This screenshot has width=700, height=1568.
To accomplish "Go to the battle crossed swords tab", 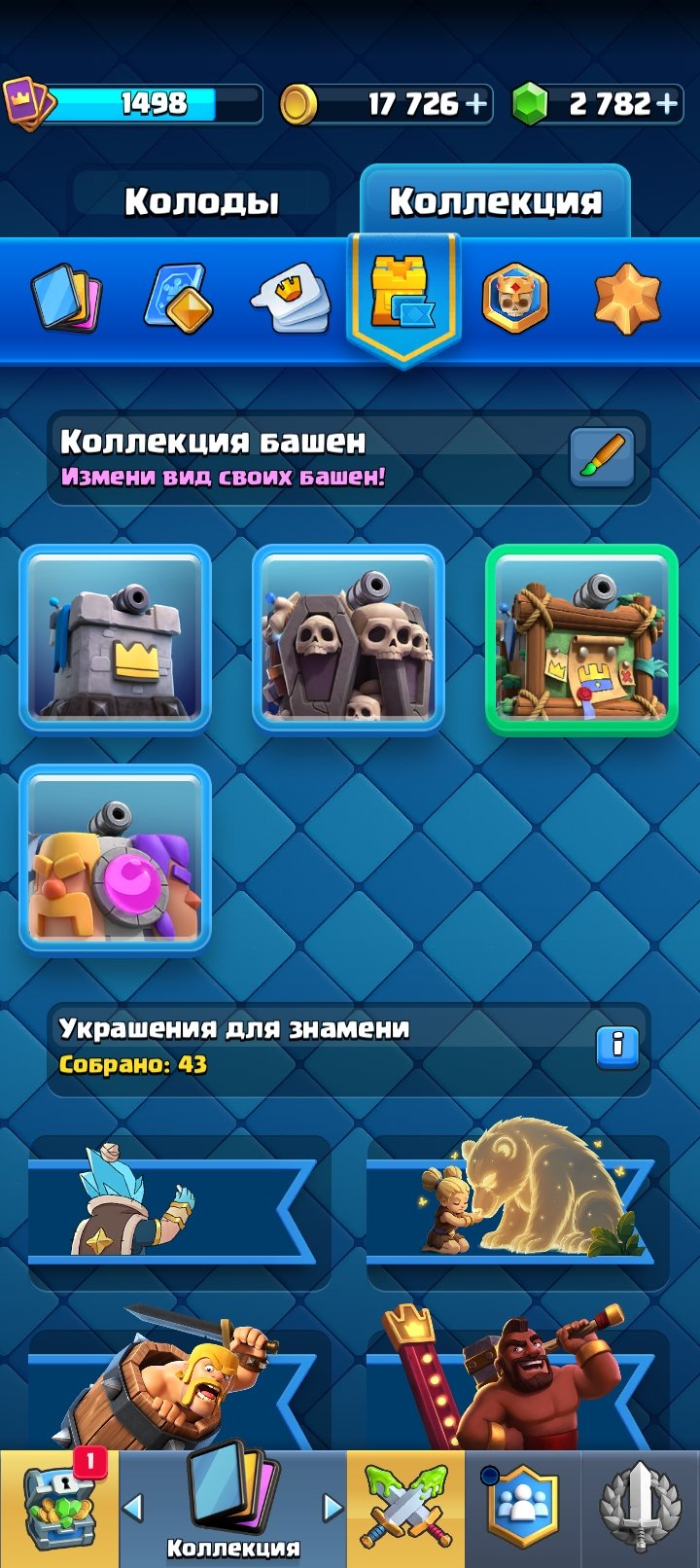I will pos(405,1509).
